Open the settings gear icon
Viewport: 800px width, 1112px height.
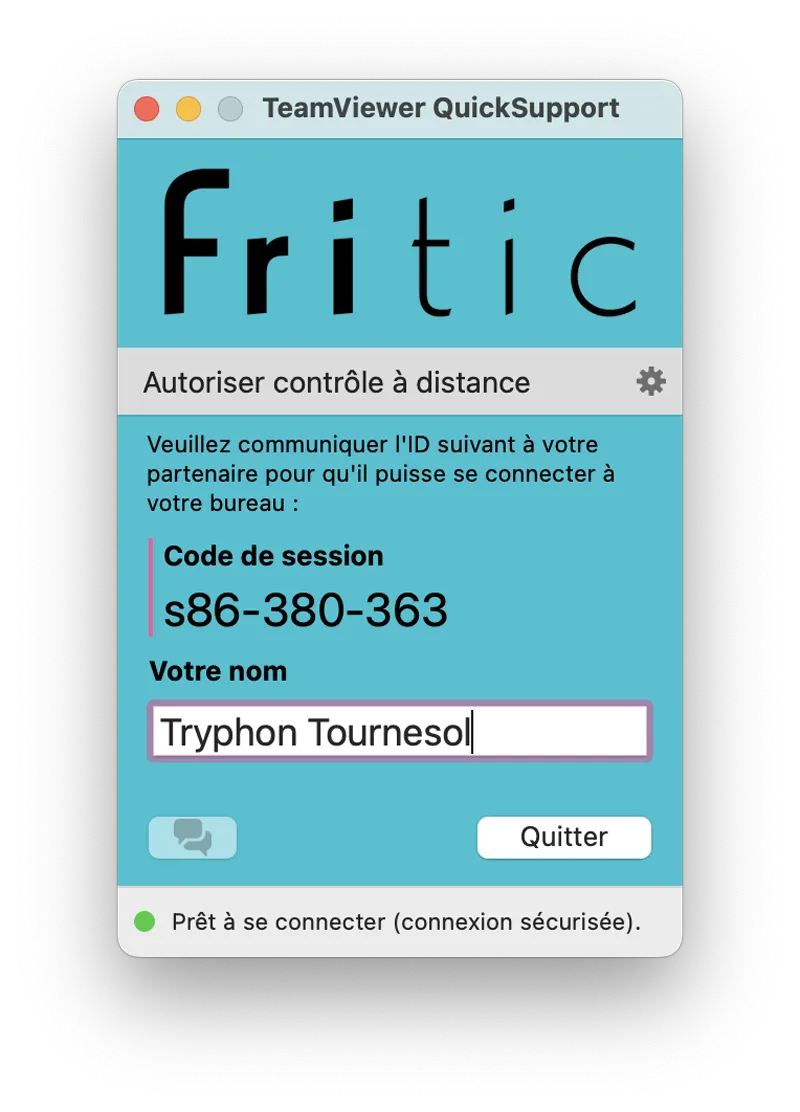pos(651,381)
